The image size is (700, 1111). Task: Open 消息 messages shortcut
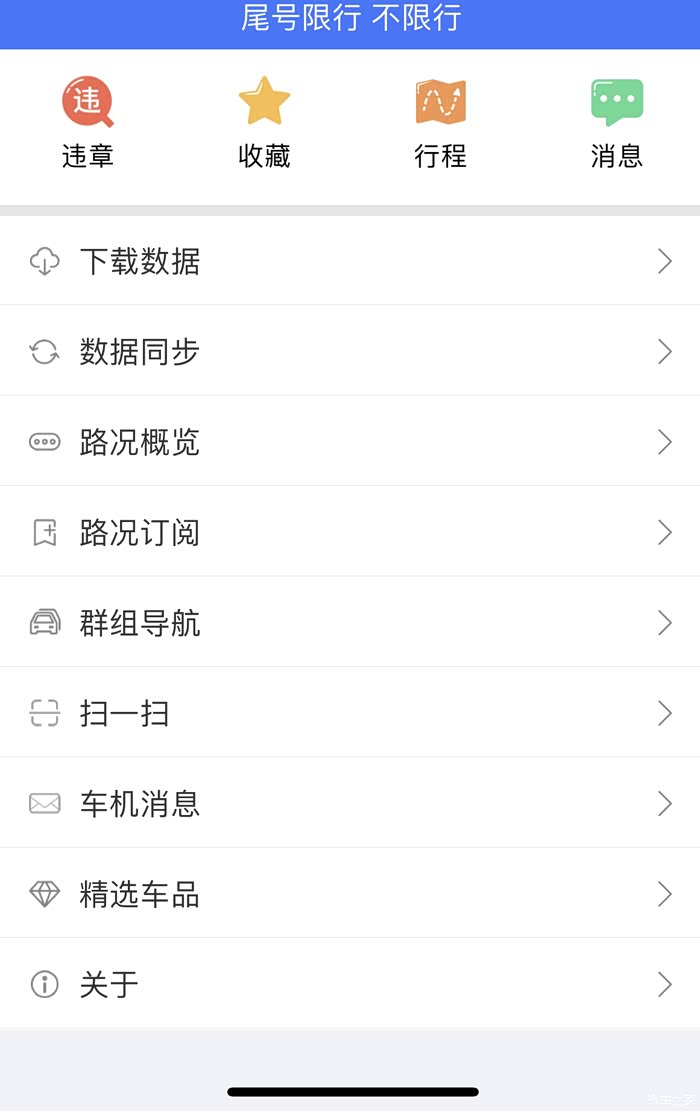616,123
